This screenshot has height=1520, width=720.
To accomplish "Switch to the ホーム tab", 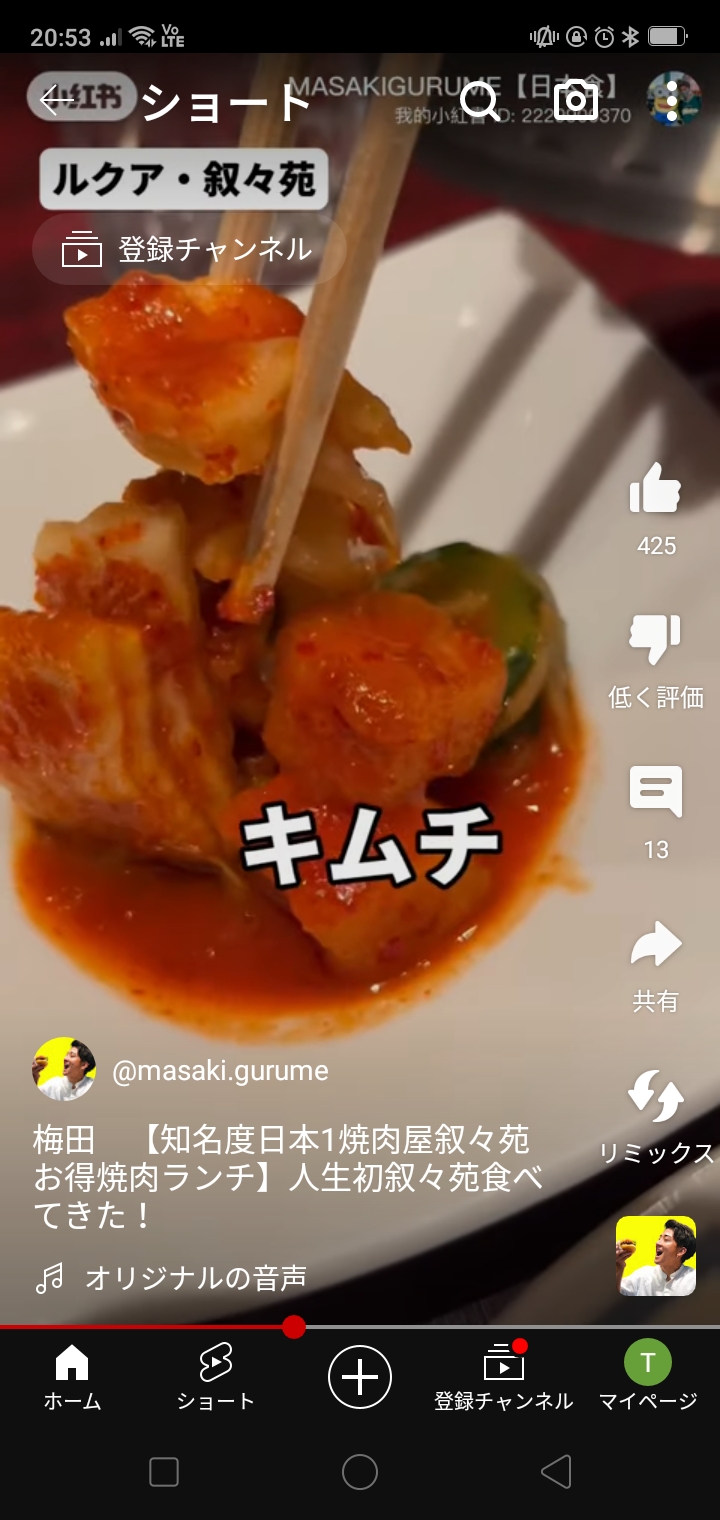I will [72, 1378].
